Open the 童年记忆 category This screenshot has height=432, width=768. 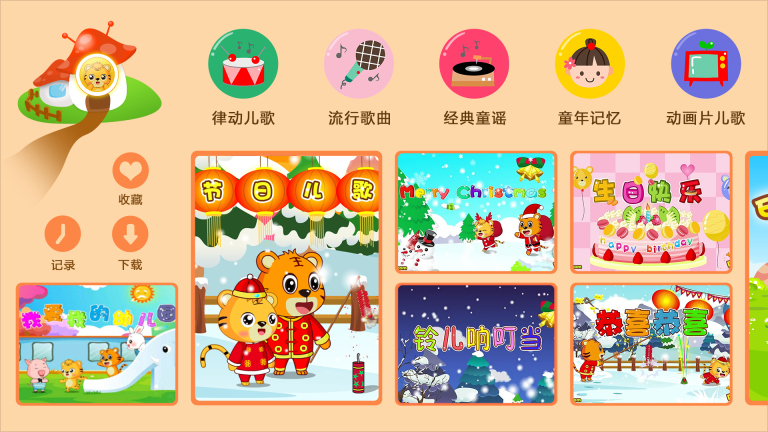[590, 66]
